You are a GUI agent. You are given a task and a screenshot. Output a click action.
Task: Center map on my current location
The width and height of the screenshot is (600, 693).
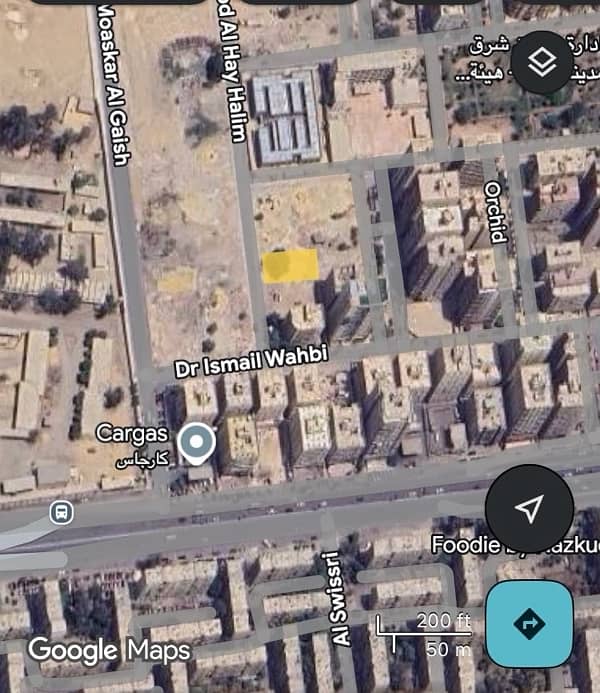pos(528,508)
